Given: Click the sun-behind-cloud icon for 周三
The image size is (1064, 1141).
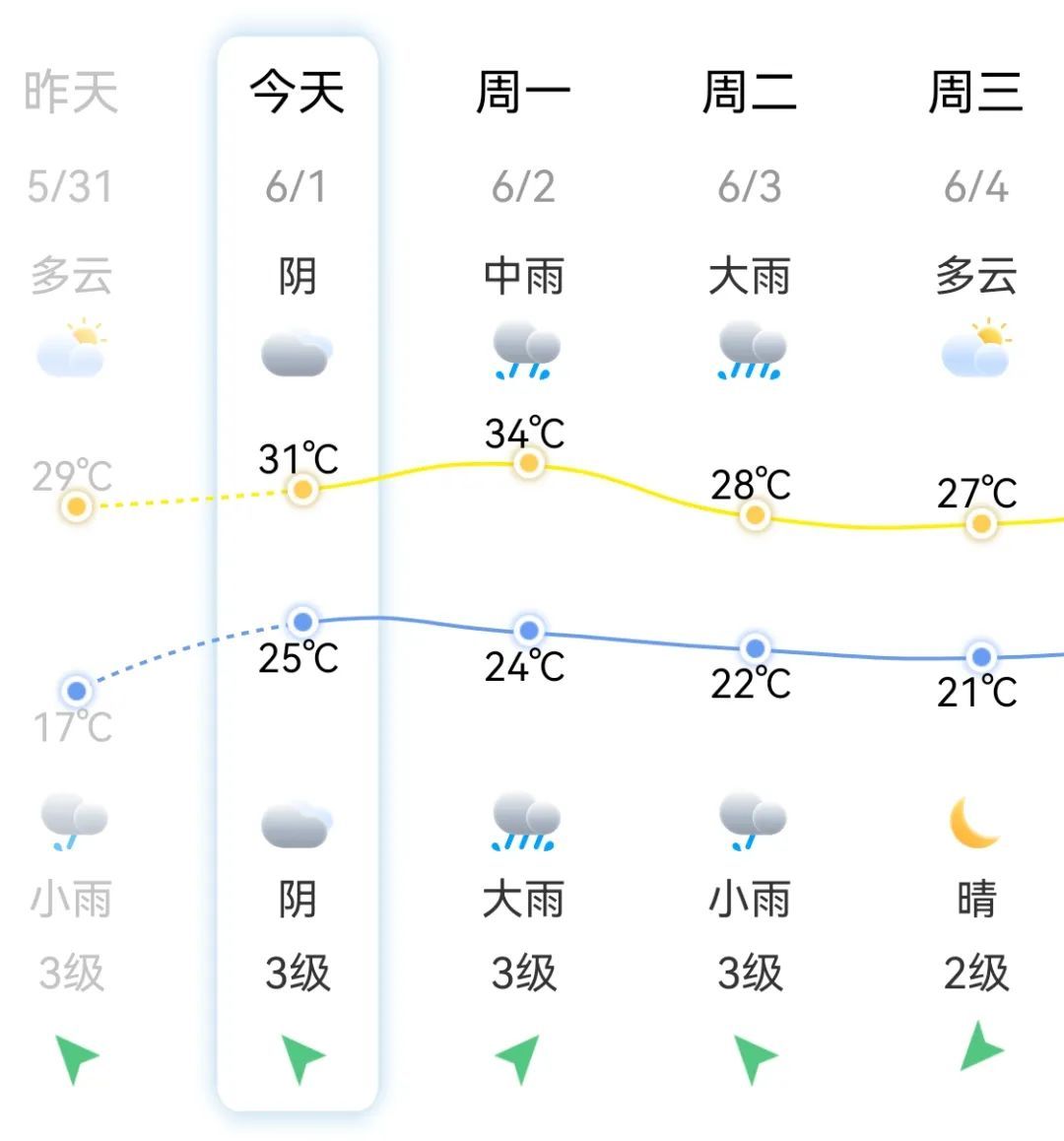Looking at the screenshot, I should [x=975, y=347].
